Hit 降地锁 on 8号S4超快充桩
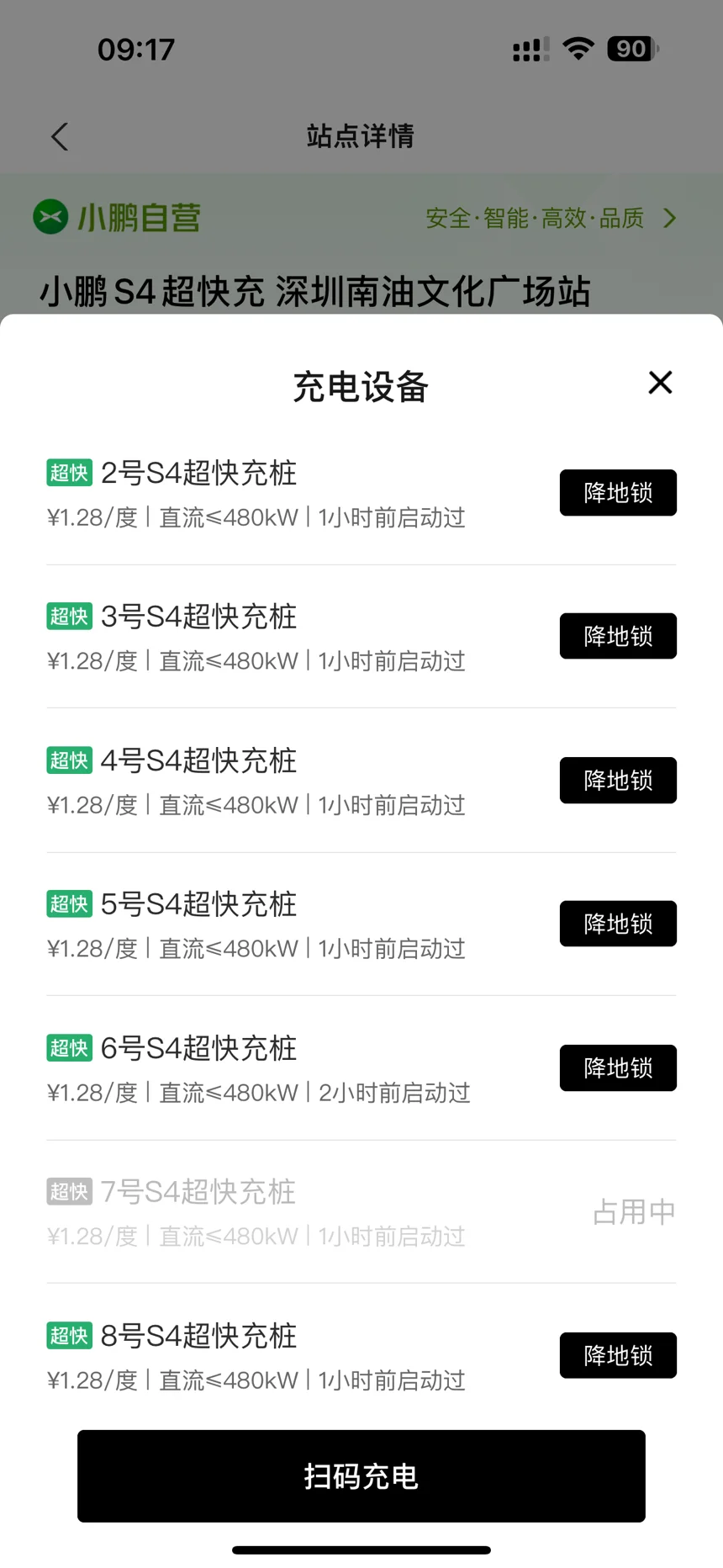Screen dimensions: 723x1568 tap(618, 1355)
